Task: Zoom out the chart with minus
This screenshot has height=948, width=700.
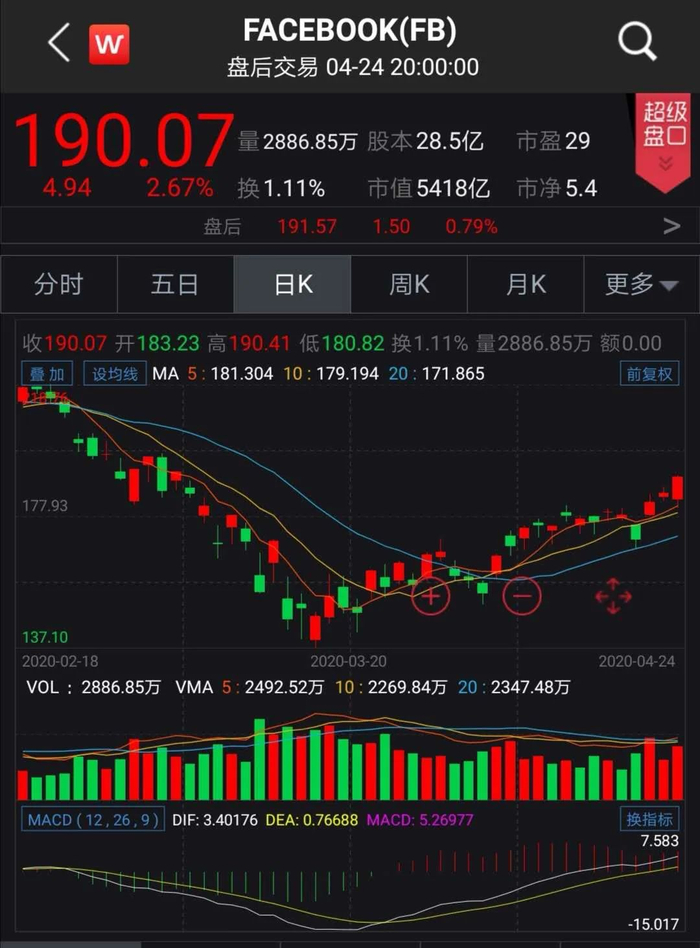Action: [x=521, y=597]
